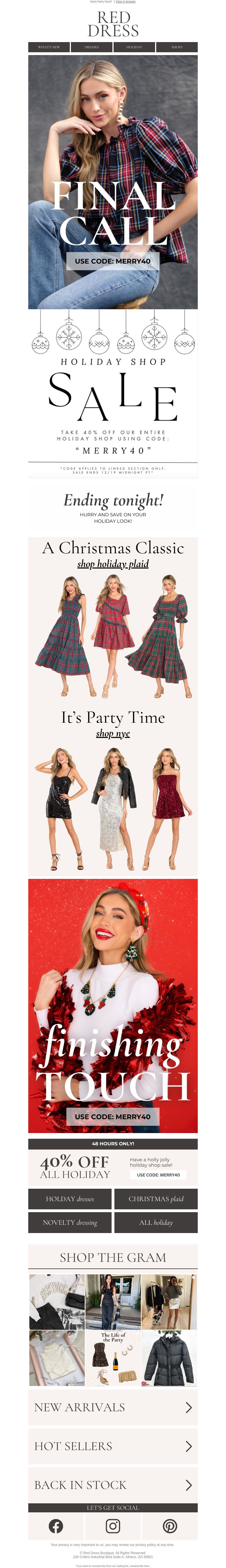Viewport: 226px width, 1568px height.
Task: Select the Novelty dressing button
Action: (70, 1222)
